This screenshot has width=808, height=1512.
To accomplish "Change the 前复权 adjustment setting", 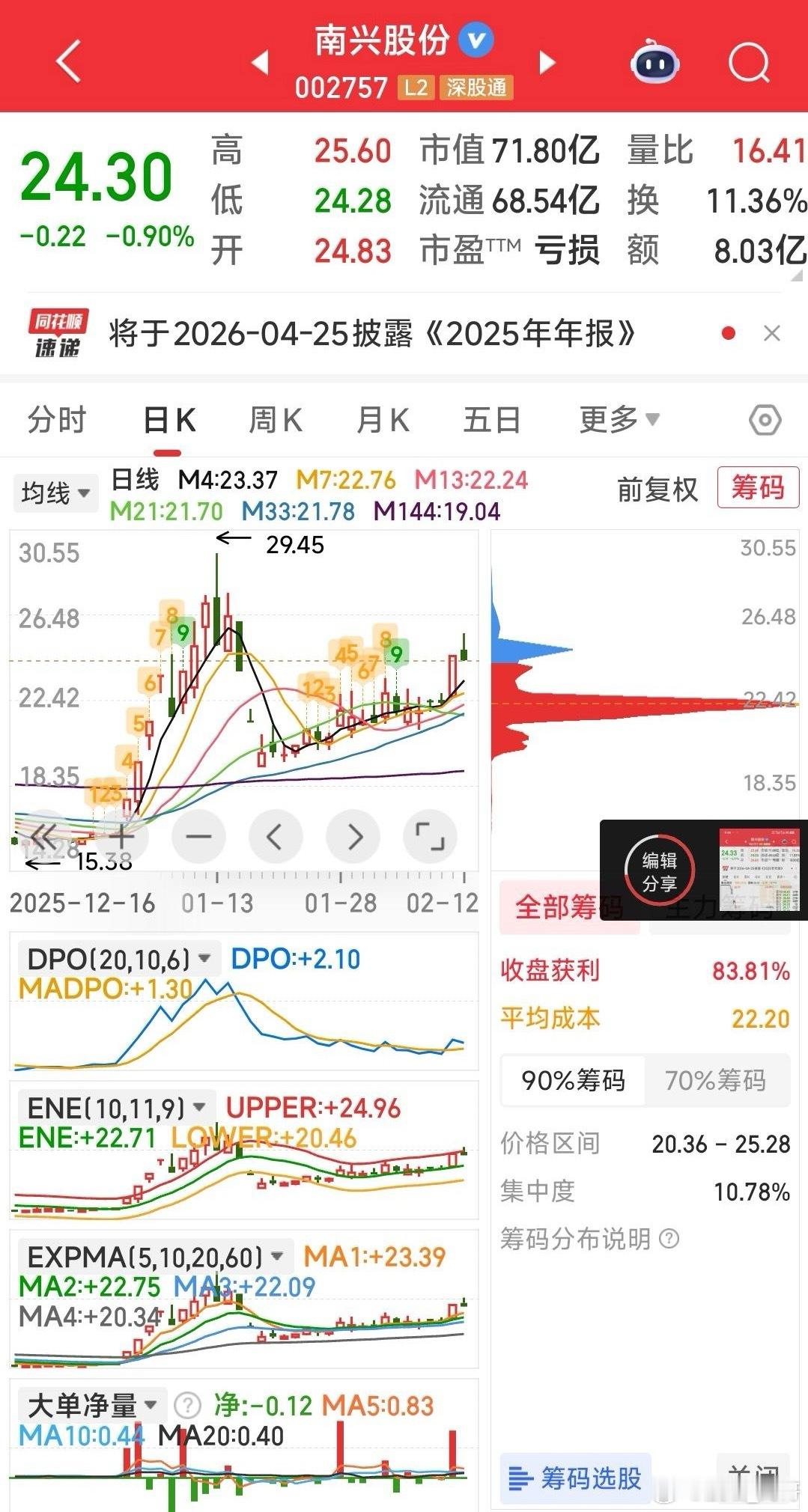I will [657, 490].
